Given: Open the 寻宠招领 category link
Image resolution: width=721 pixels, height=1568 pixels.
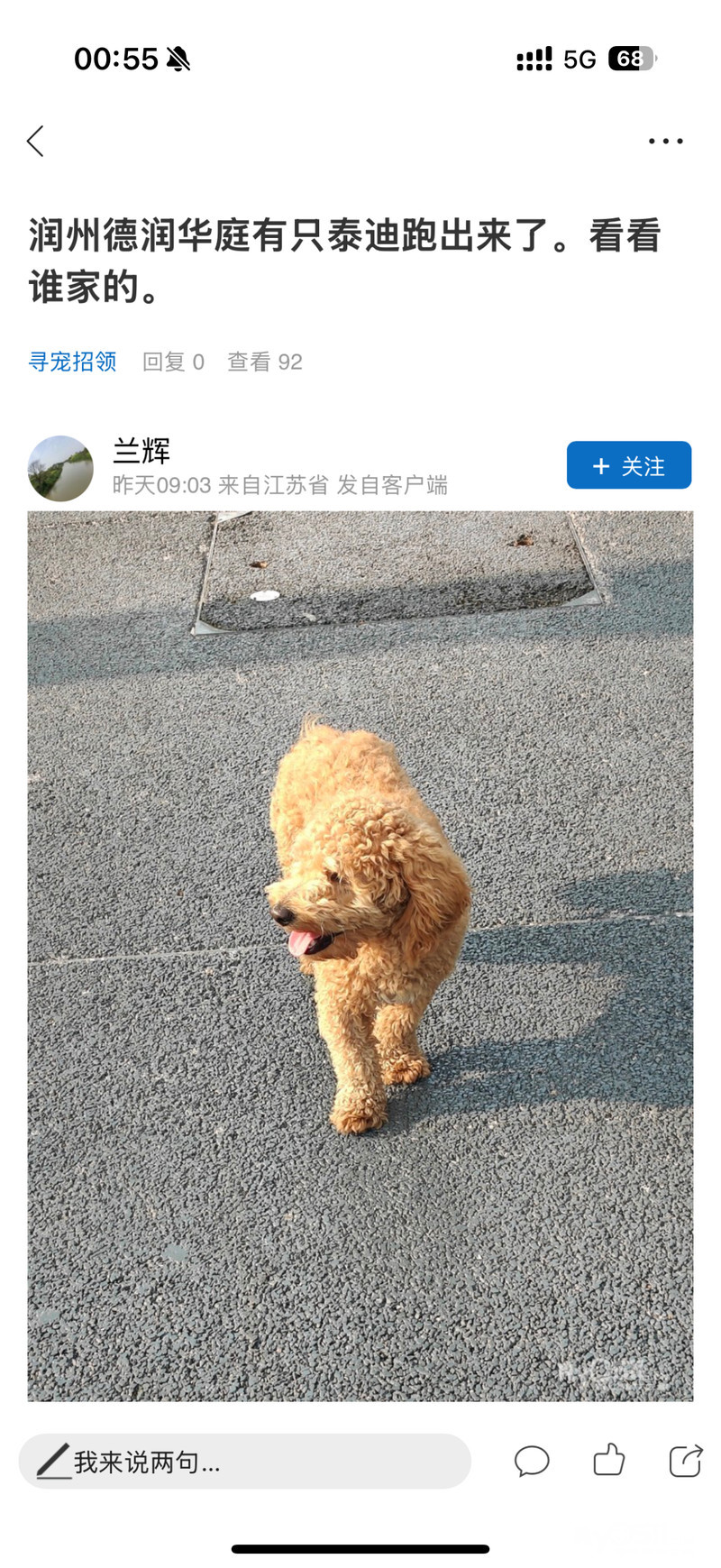Looking at the screenshot, I should [73, 362].
